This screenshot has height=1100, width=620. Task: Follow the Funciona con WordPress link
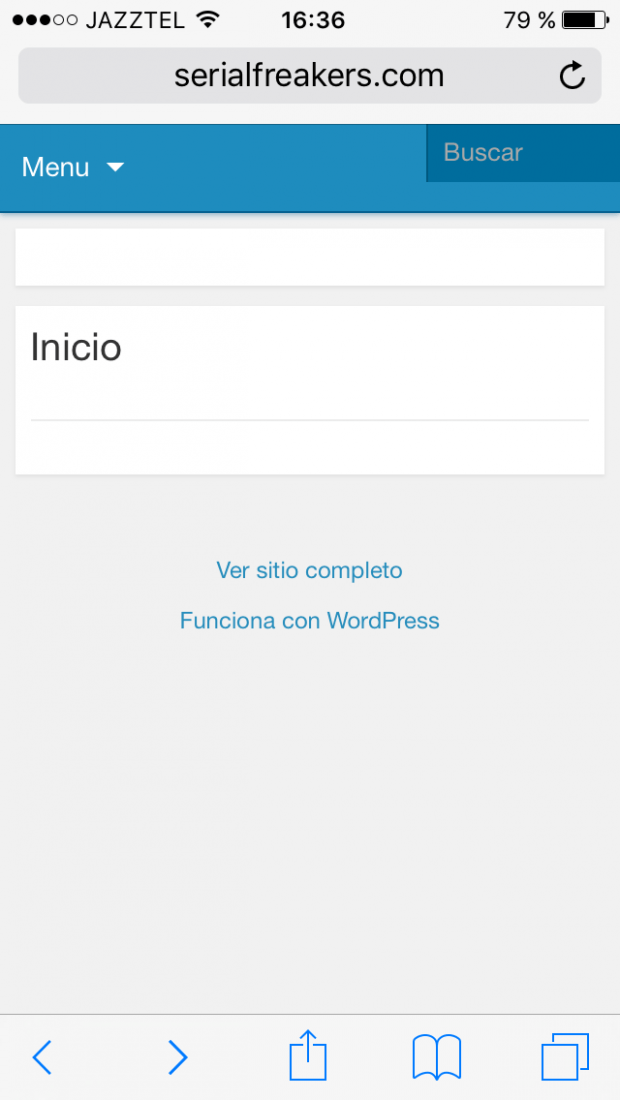(x=309, y=620)
